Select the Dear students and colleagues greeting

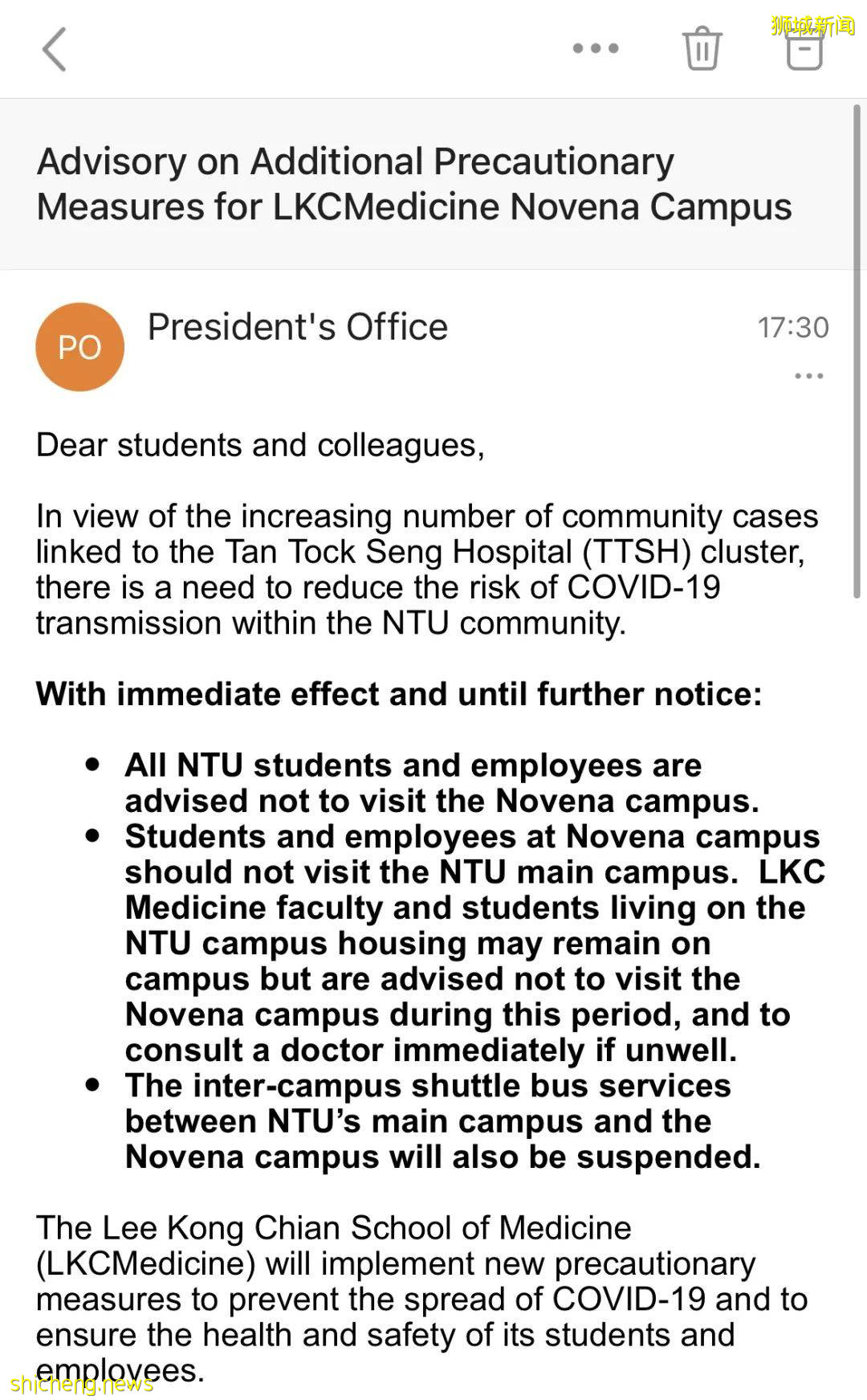point(259,444)
